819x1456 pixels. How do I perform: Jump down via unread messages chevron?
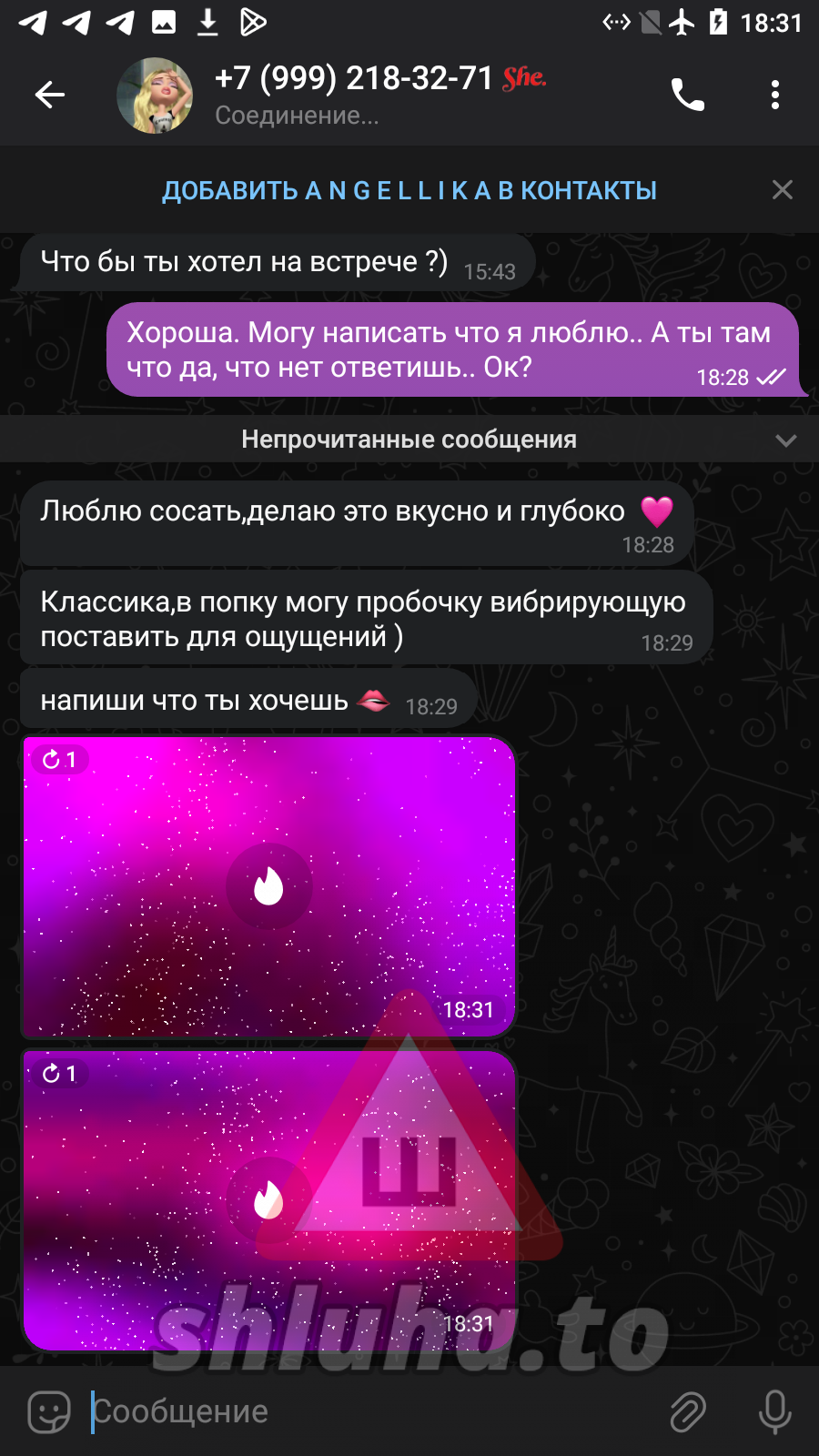pos(785,440)
